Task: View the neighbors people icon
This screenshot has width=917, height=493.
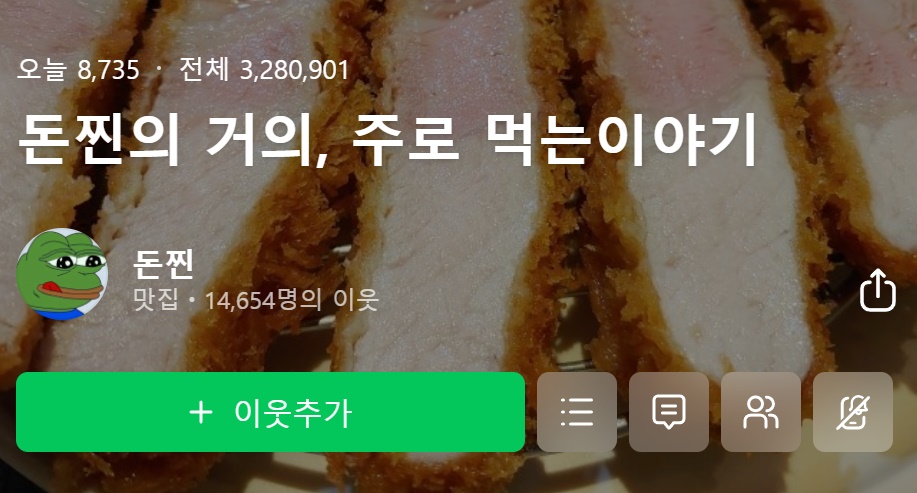Action: point(760,412)
